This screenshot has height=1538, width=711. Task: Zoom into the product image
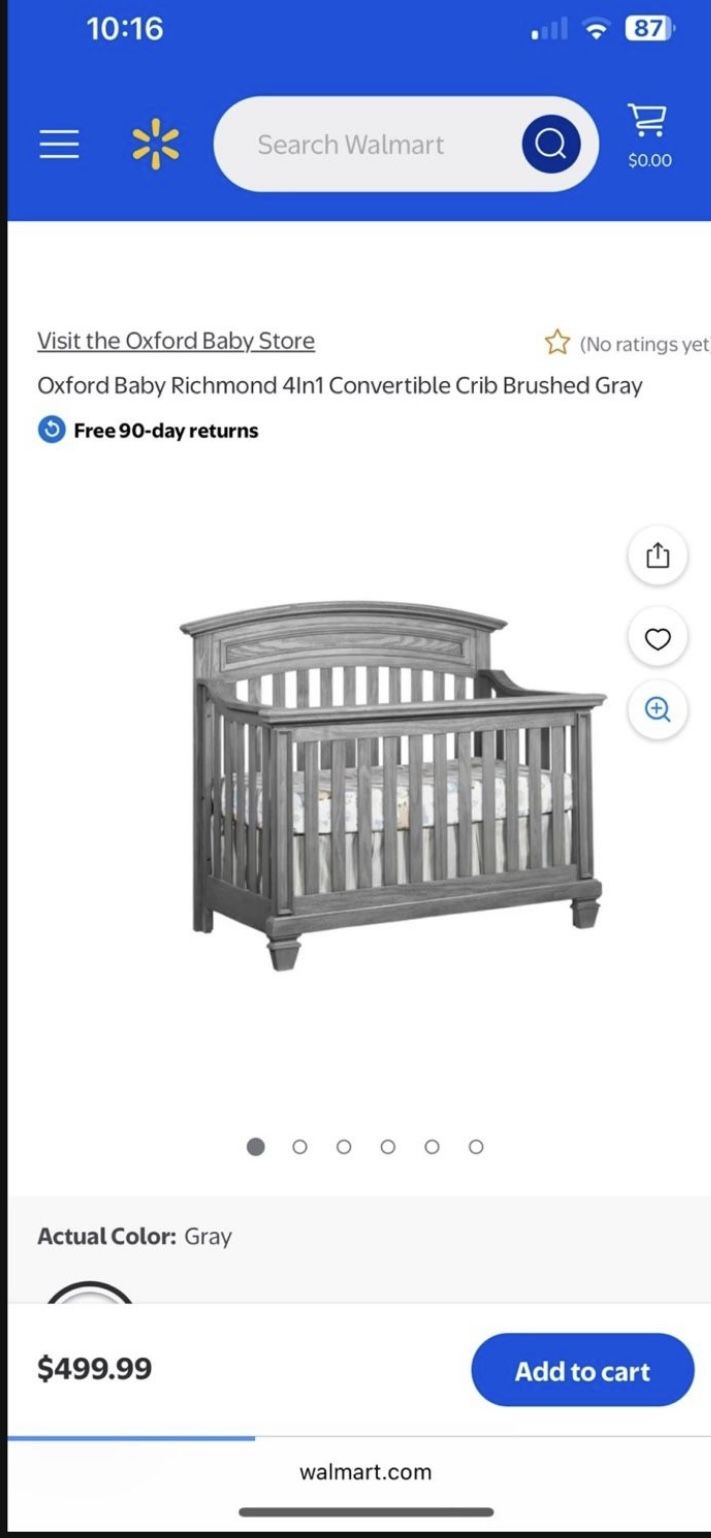tap(657, 709)
